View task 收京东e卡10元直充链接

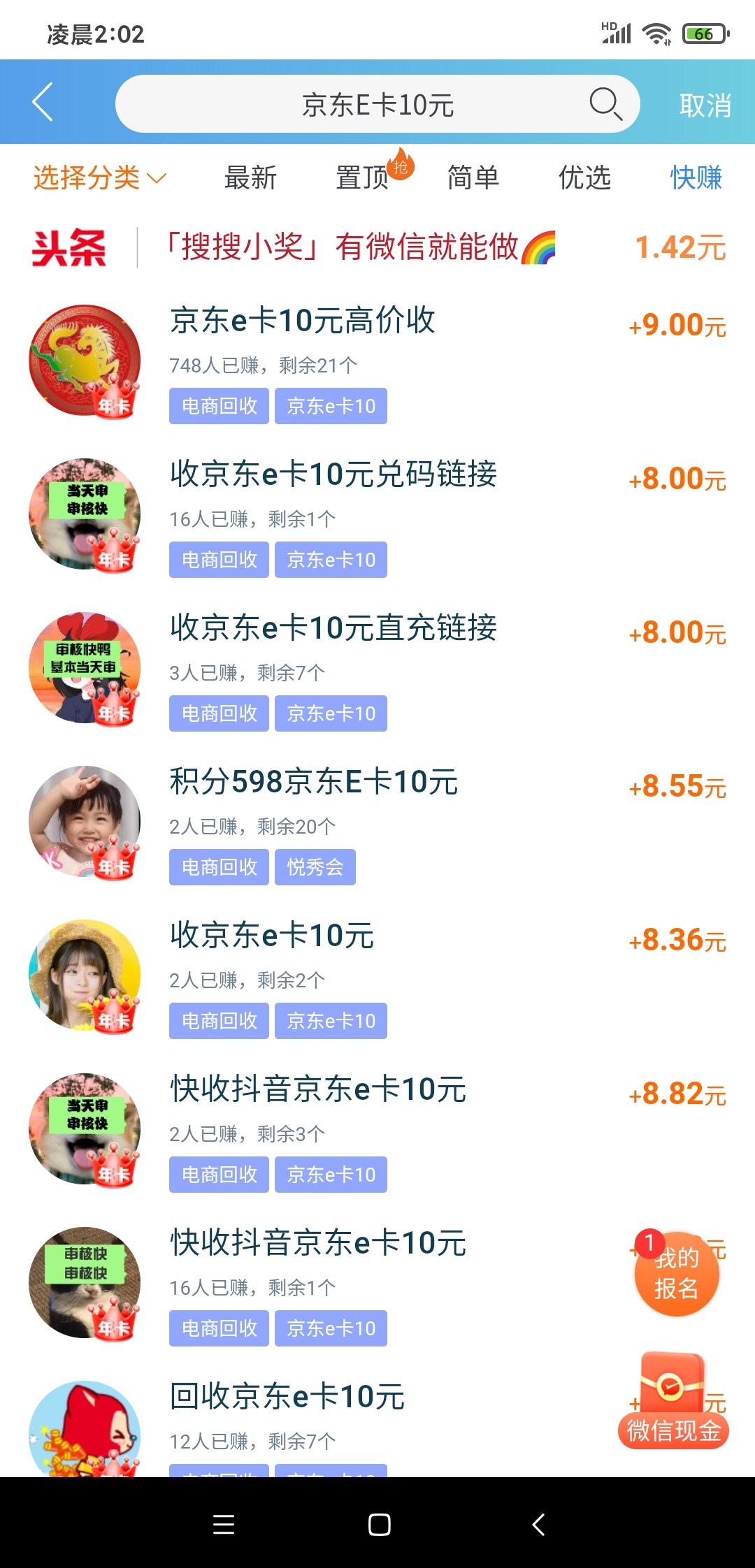(333, 628)
